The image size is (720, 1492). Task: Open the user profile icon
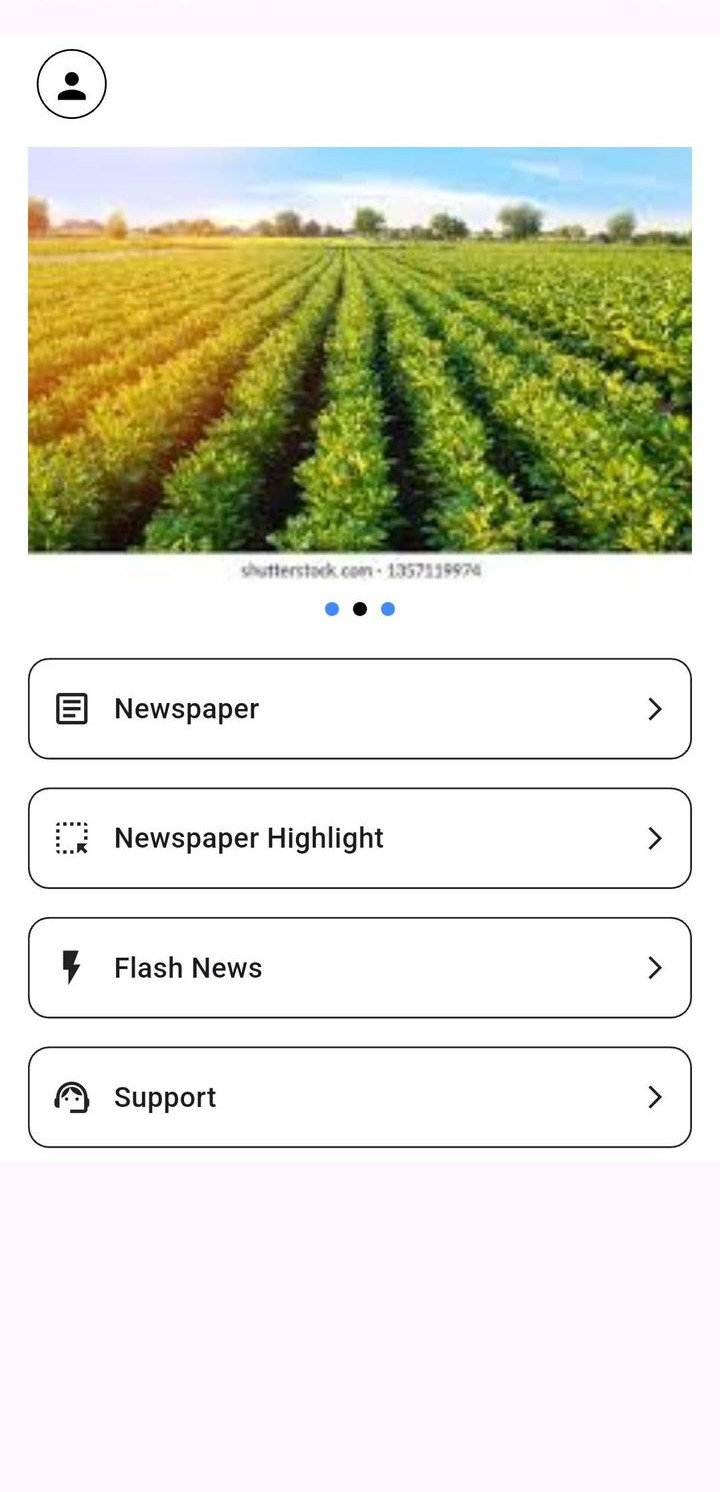coord(72,84)
